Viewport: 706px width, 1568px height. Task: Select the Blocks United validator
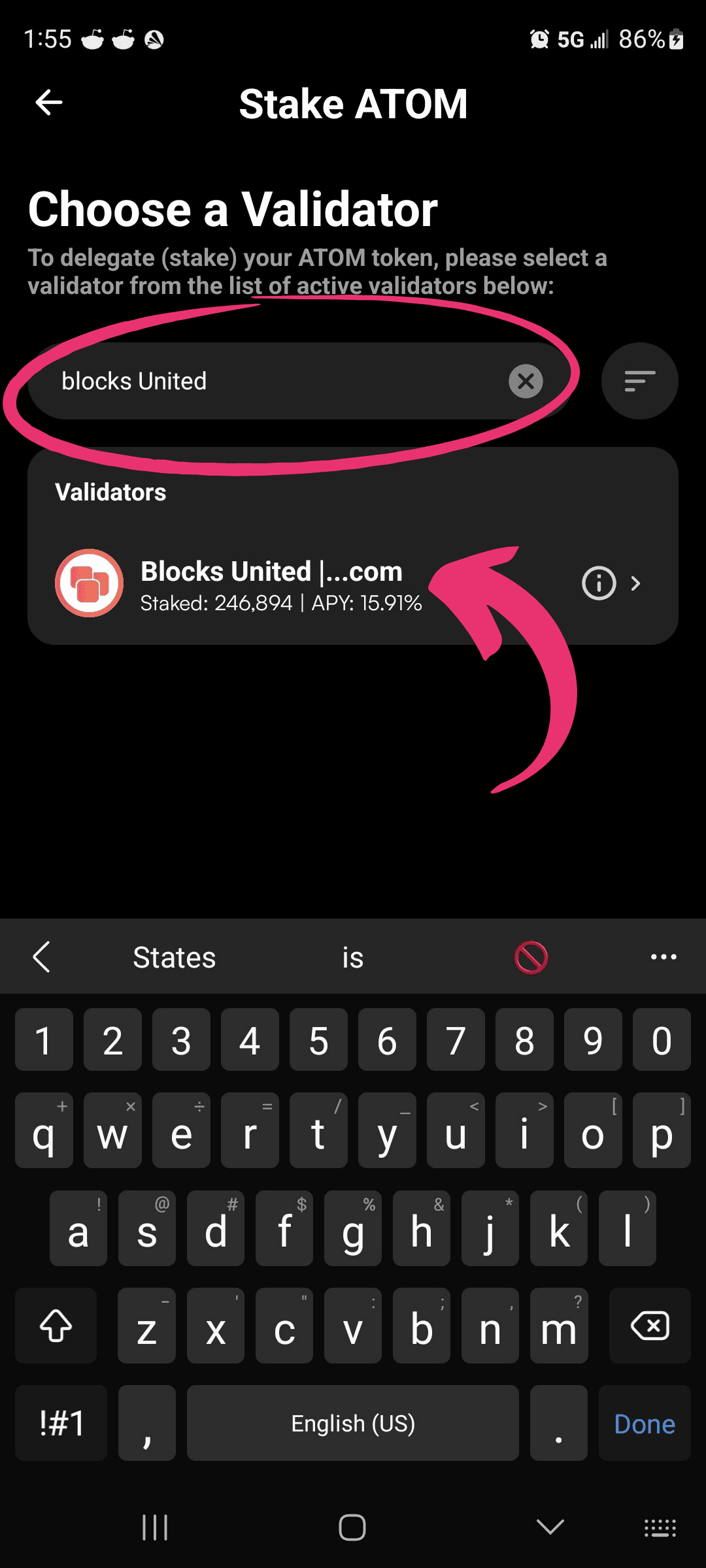[353, 583]
